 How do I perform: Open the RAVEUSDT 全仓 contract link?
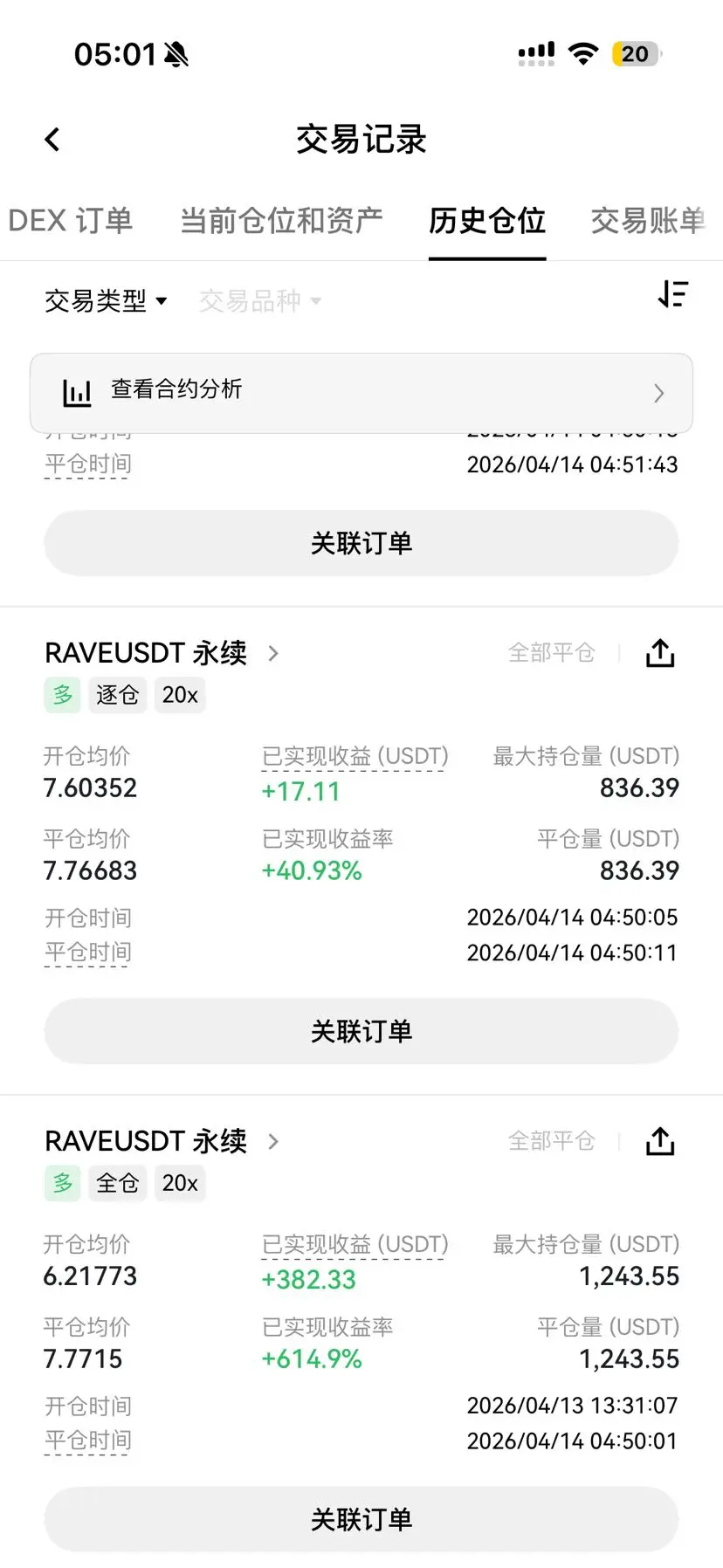pos(162,1141)
